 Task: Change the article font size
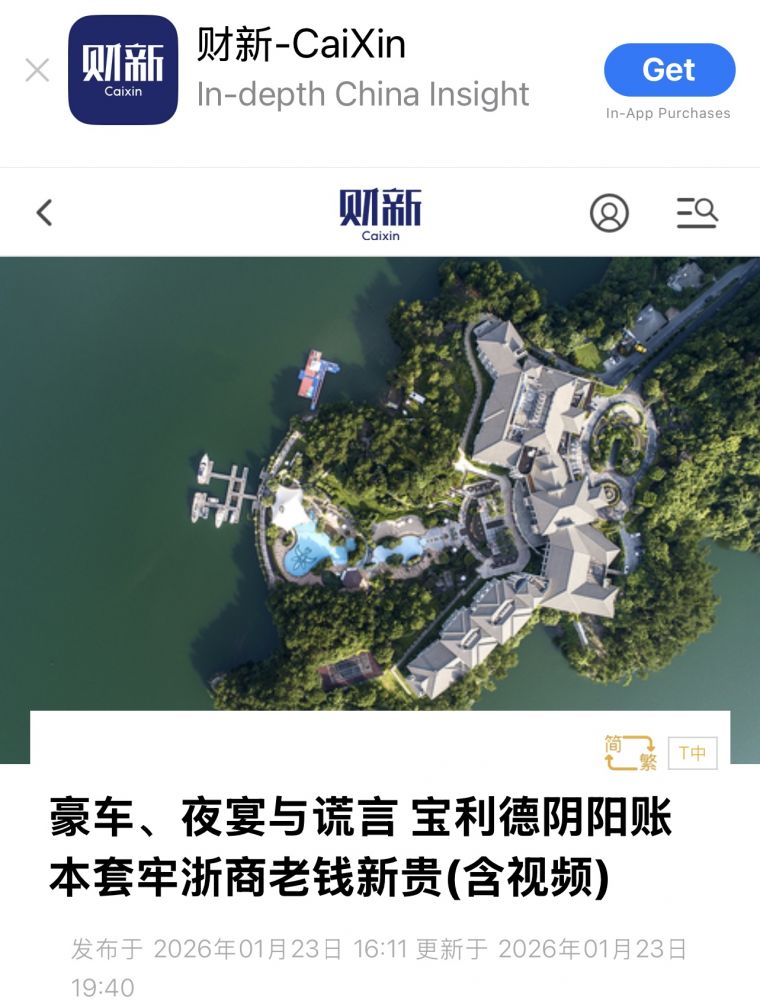coord(692,753)
